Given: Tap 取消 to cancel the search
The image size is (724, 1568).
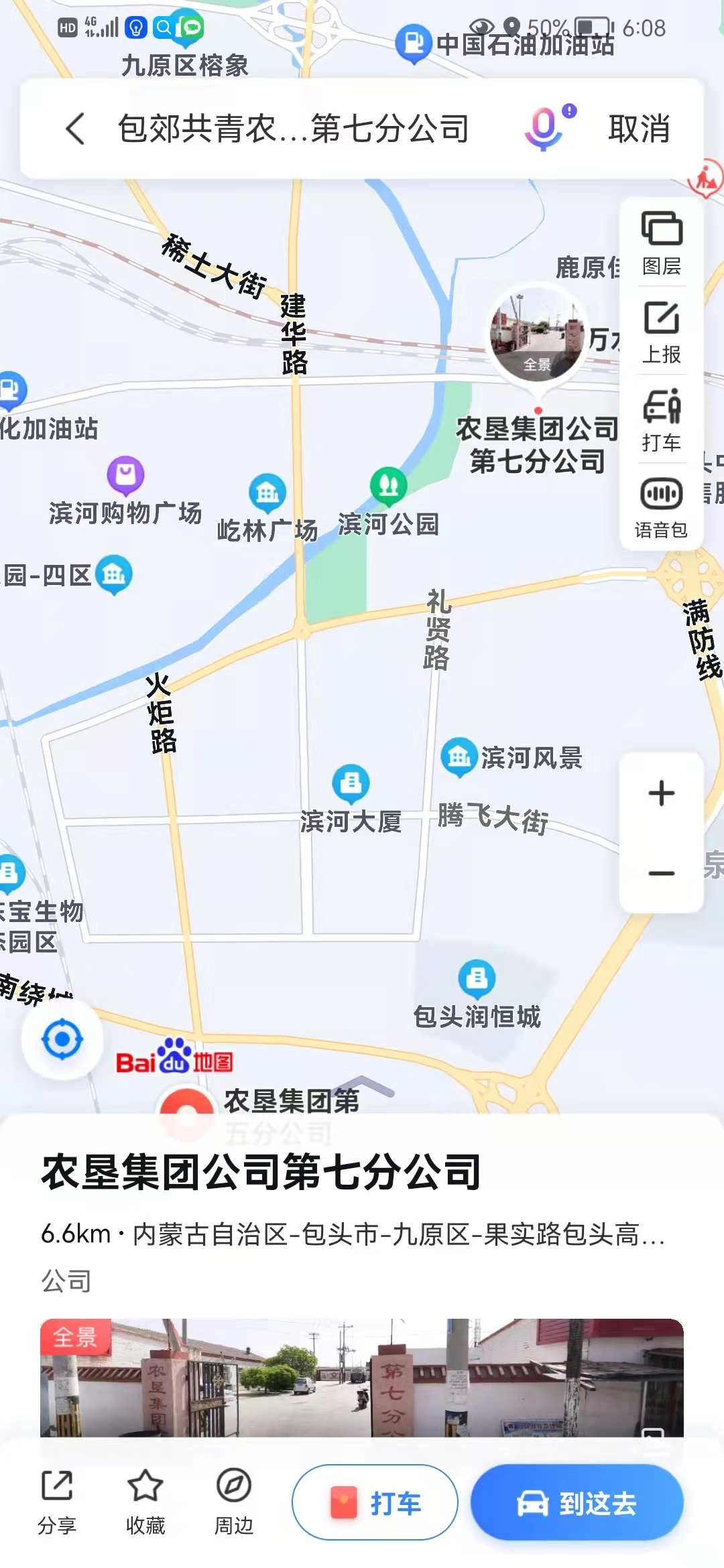Looking at the screenshot, I should pyautogui.click(x=639, y=129).
